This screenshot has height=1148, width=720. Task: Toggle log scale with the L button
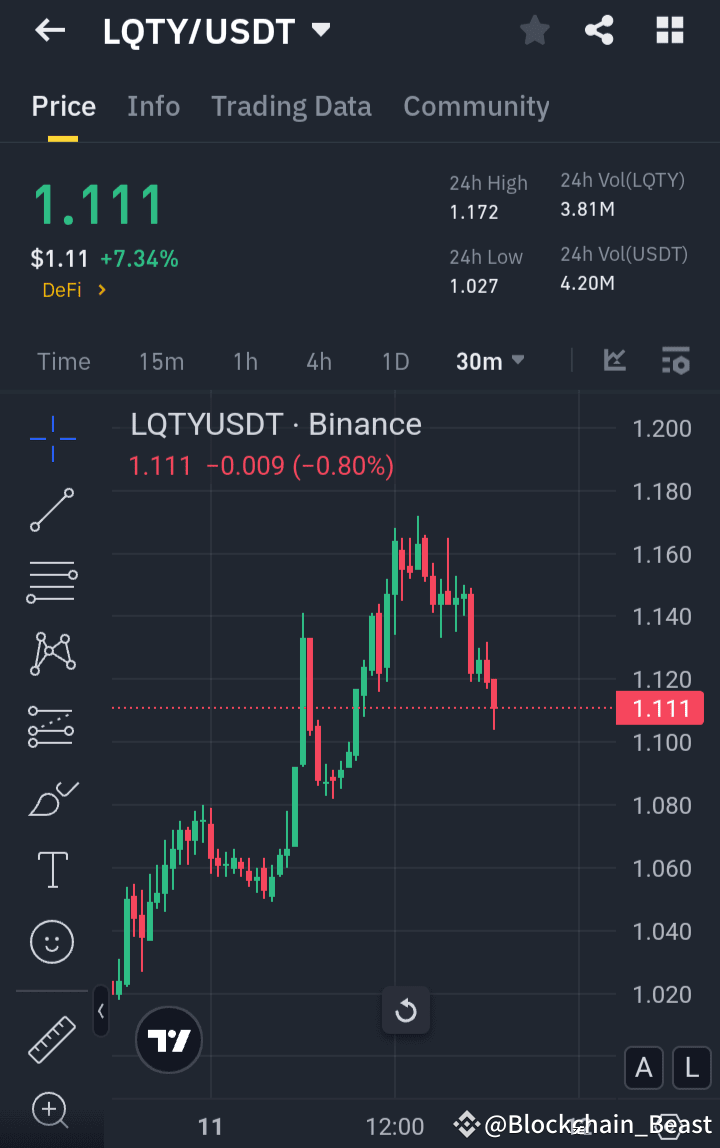(x=691, y=1068)
